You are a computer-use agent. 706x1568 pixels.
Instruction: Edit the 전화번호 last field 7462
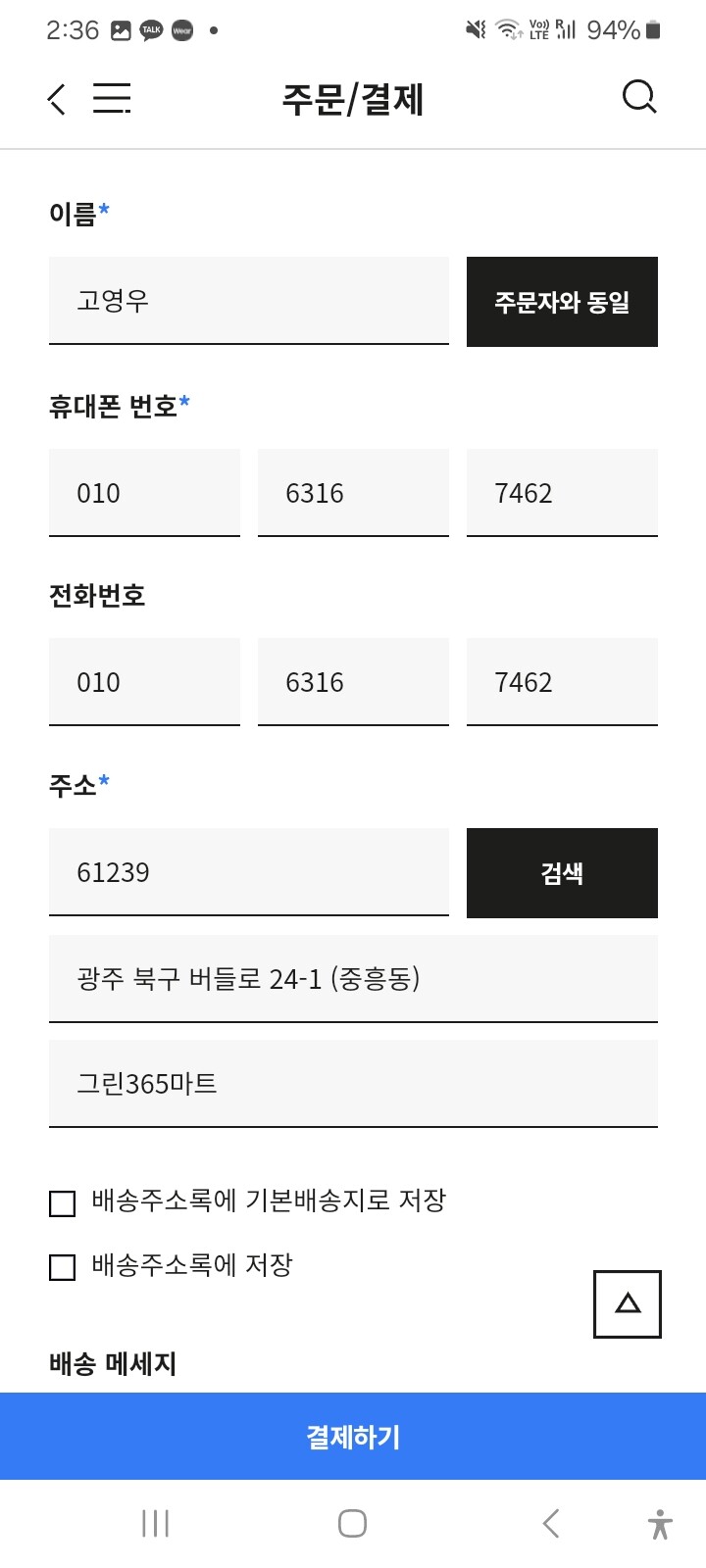[x=562, y=682]
